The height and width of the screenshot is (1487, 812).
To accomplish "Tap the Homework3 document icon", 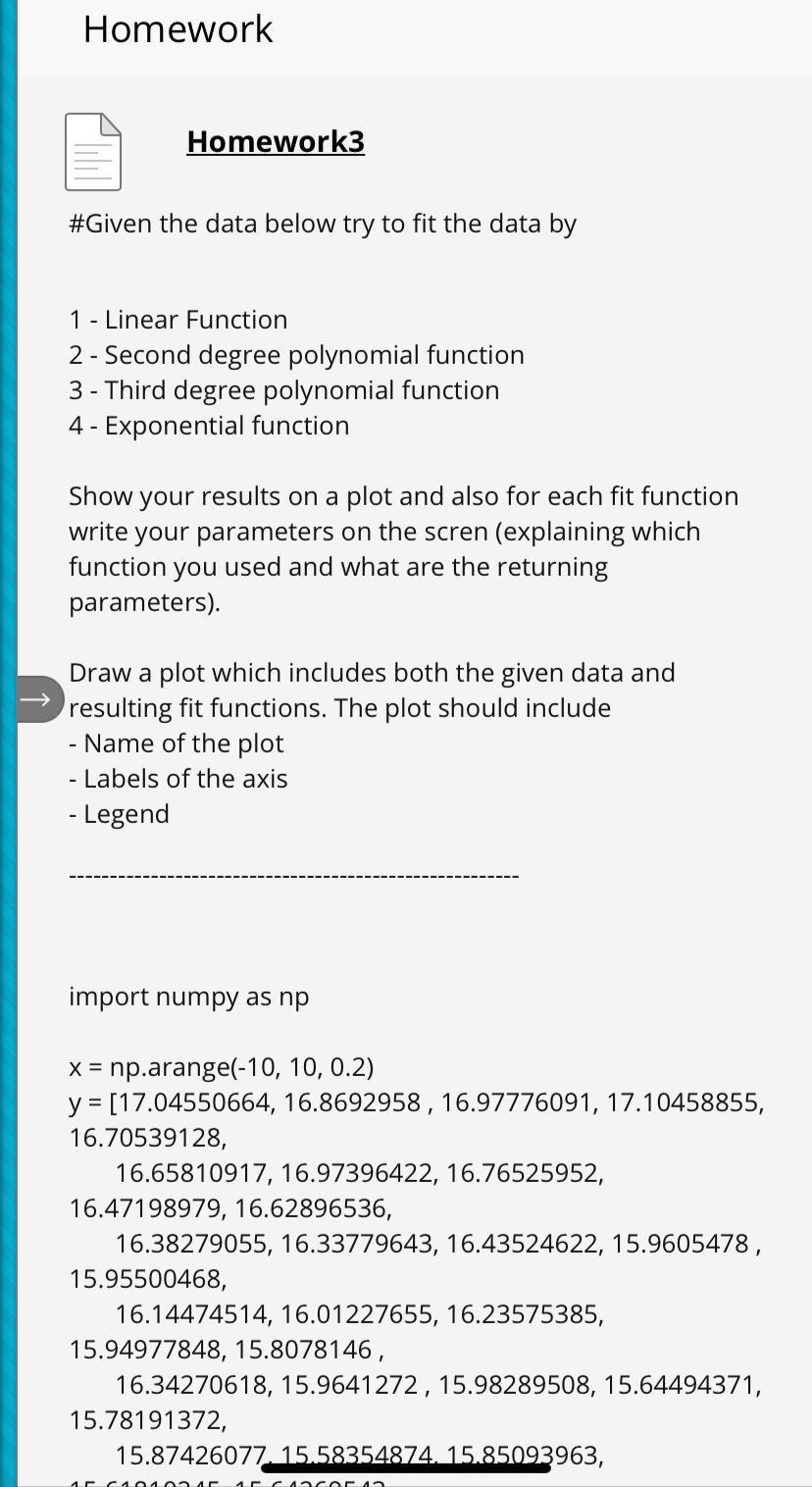I will coord(93,152).
